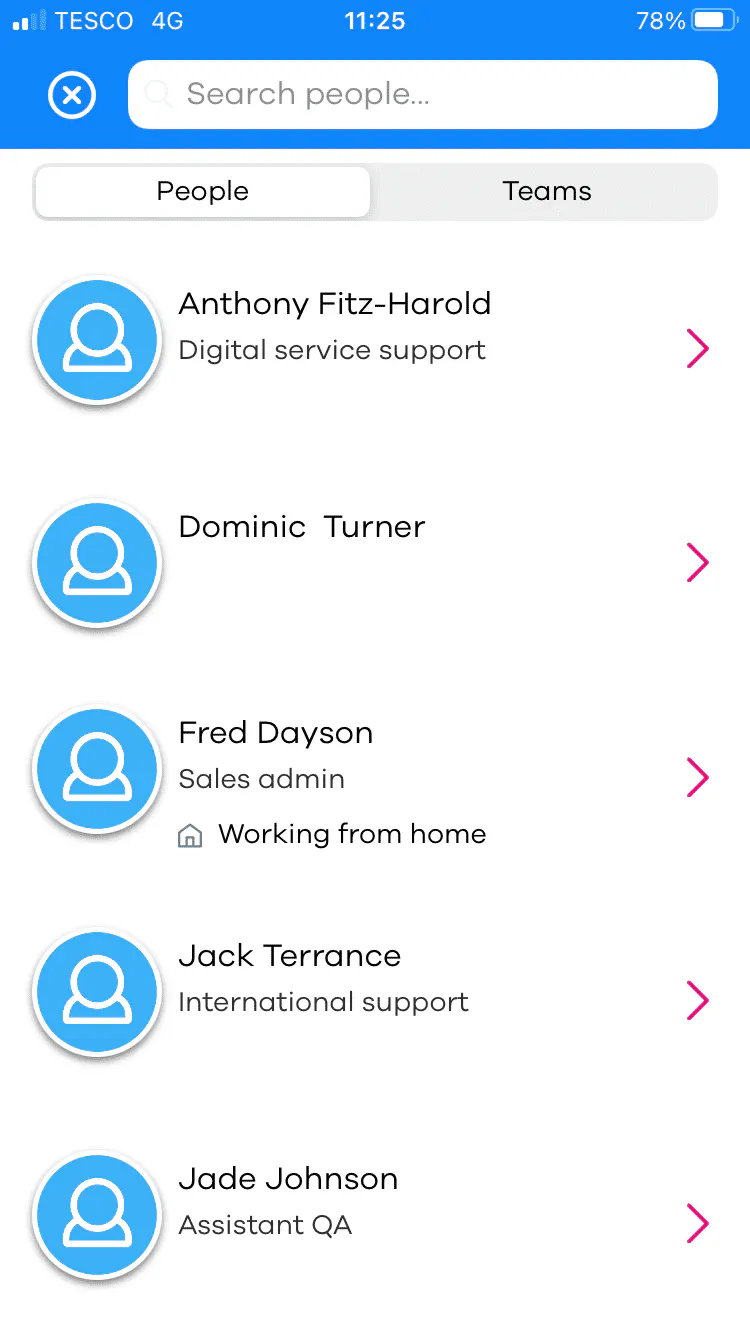Select the People segment

203,192
